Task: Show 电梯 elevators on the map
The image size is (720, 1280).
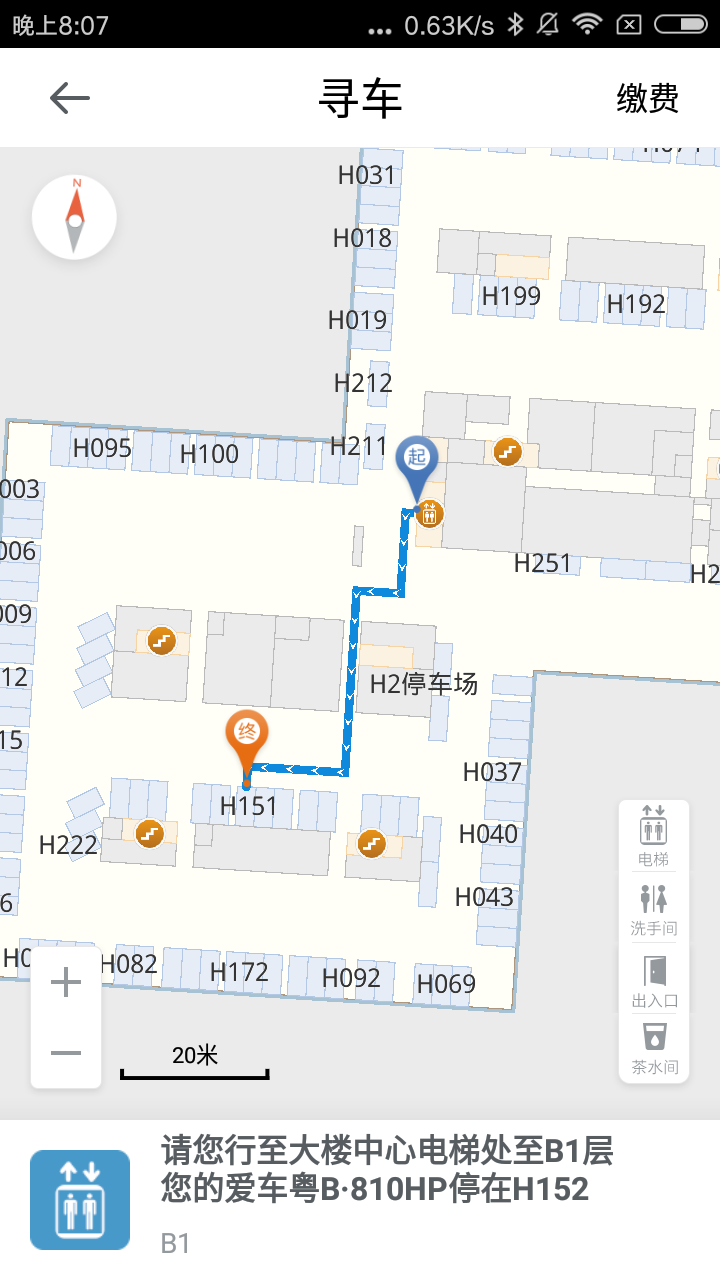Action: coord(653,837)
